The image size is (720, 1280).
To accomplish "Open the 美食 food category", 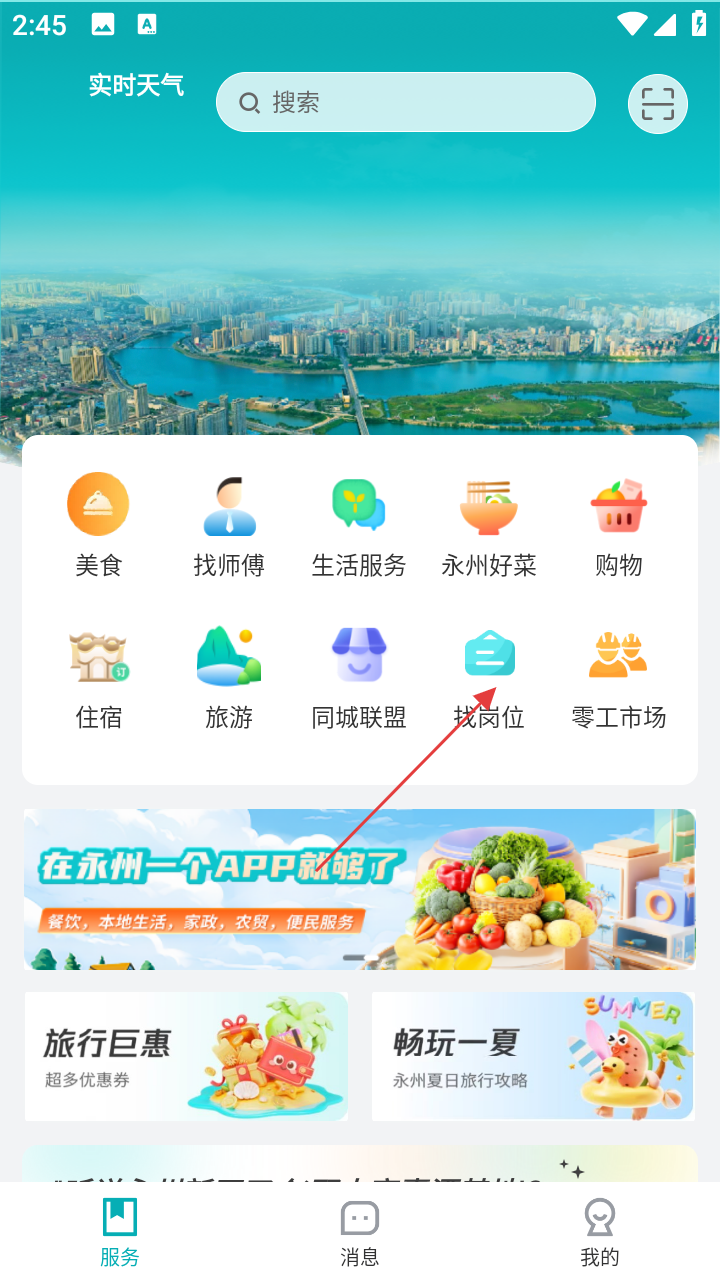I will click(98, 524).
